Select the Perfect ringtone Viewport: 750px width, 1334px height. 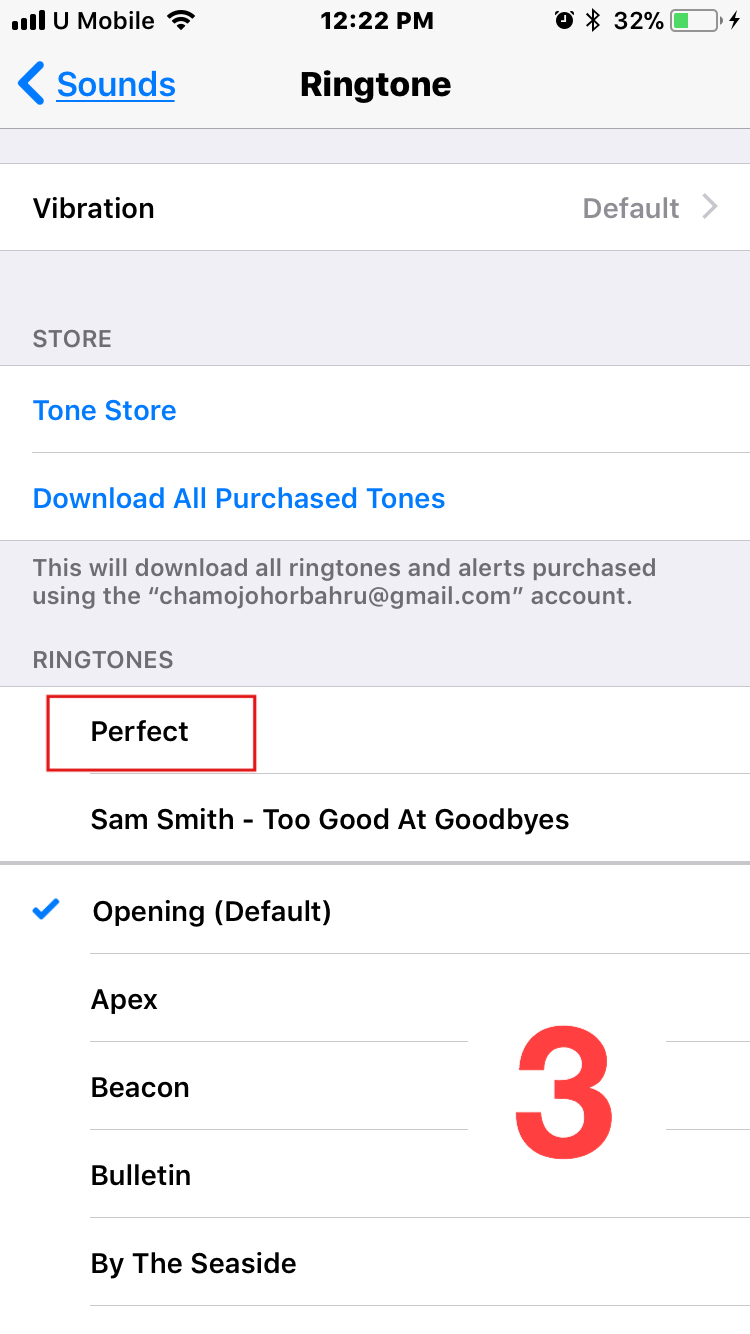click(375, 730)
